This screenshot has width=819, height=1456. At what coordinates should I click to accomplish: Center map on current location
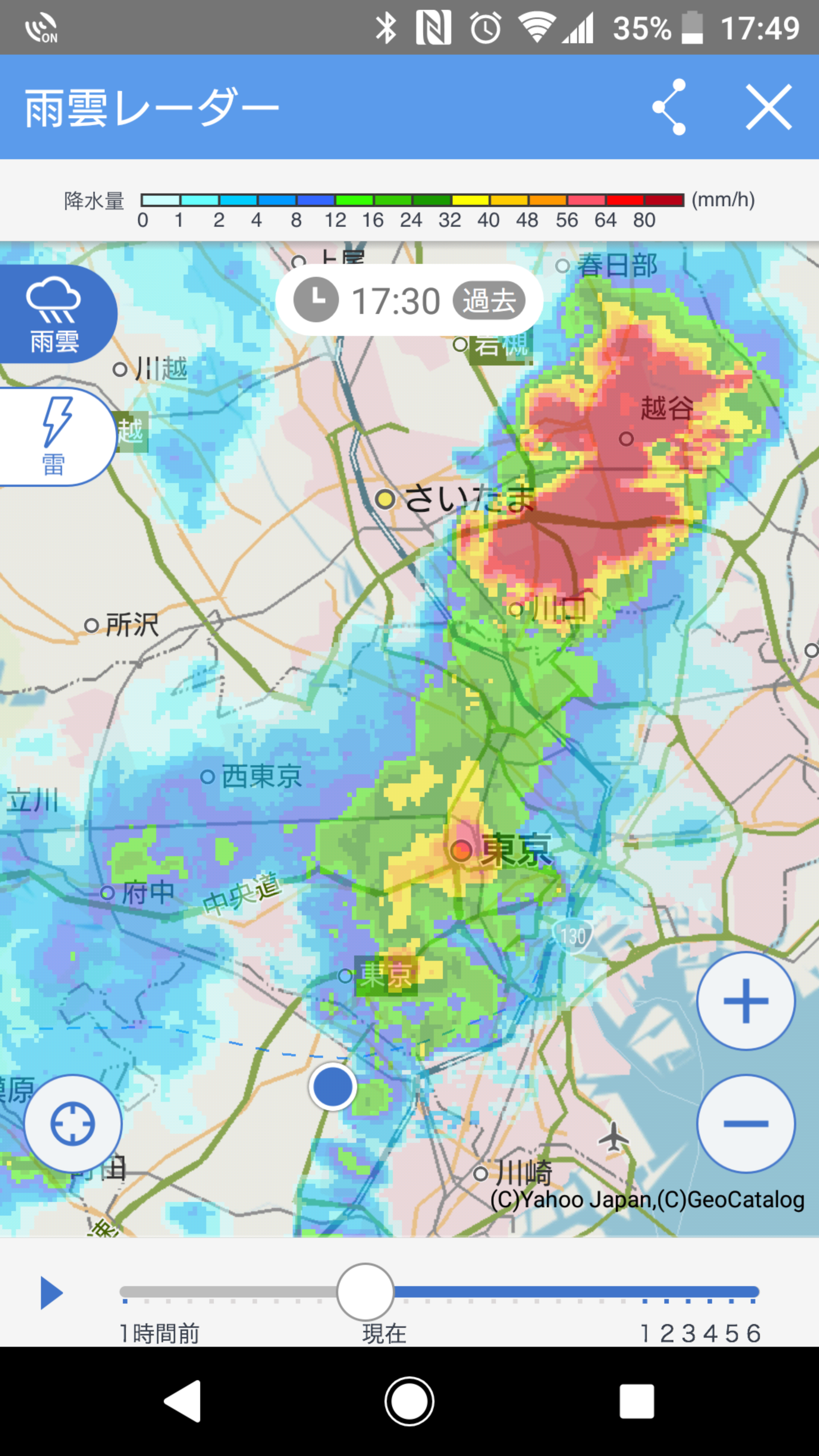click(x=73, y=1123)
